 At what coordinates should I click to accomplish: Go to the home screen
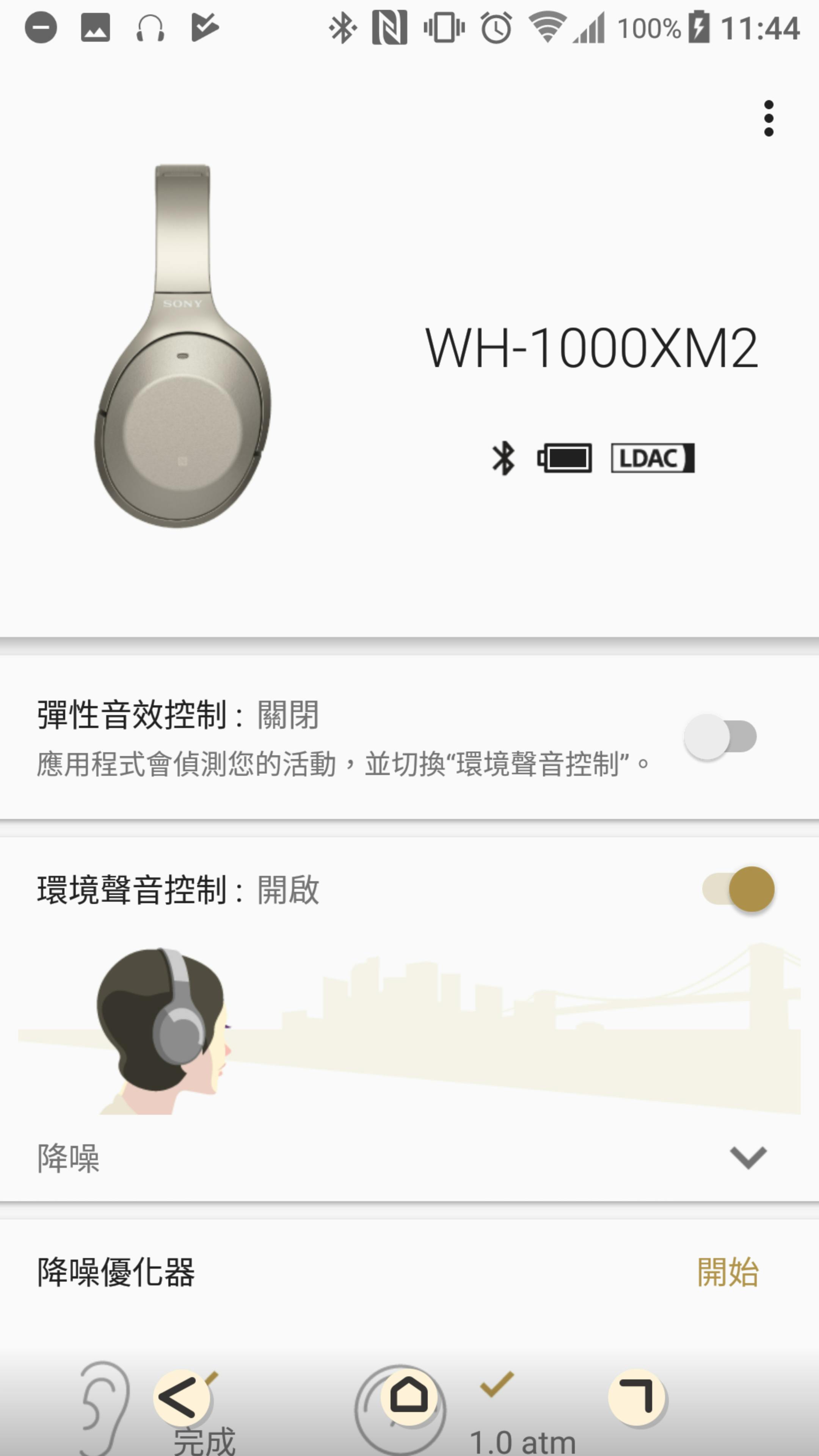pos(409,1396)
